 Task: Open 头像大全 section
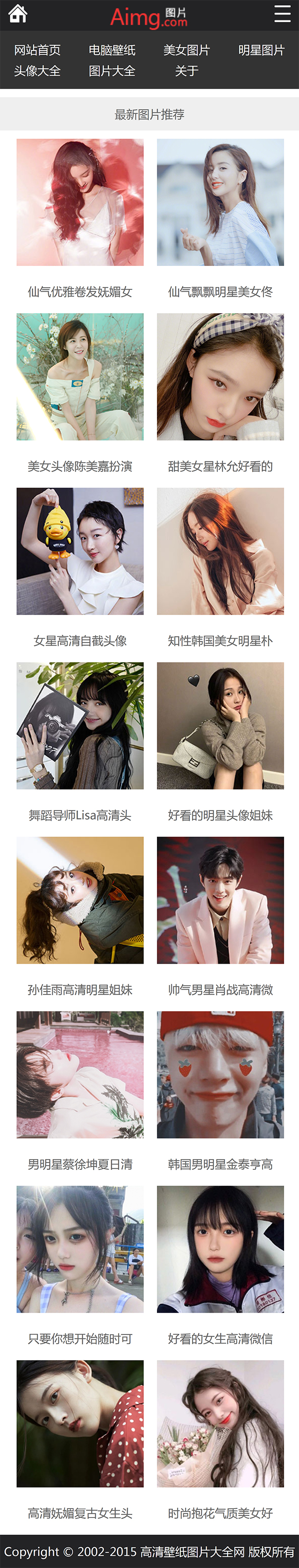pyautogui.click(x=37, y=71)
